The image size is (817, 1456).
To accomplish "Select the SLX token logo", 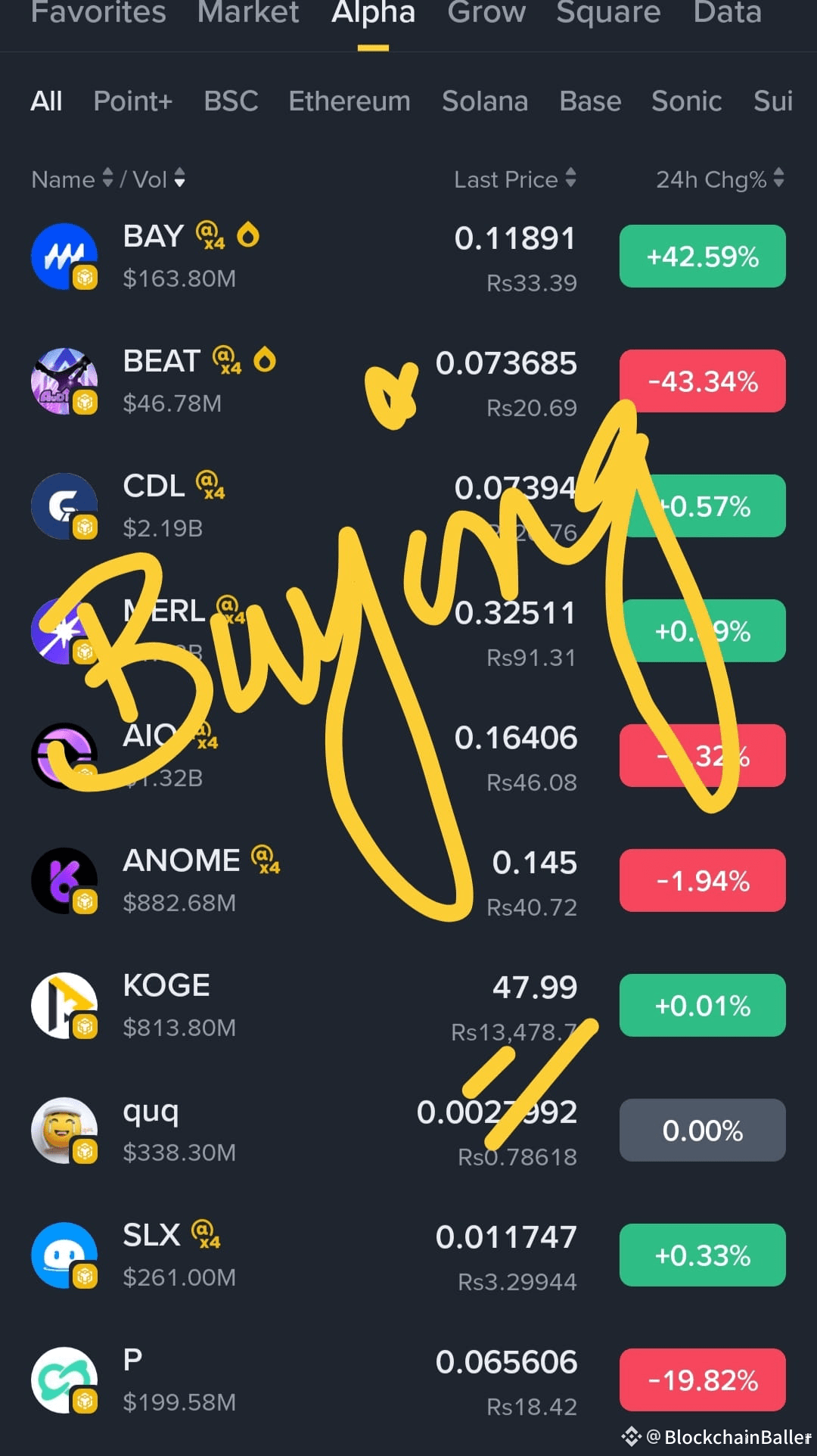I will click(x=64, y=1254).
